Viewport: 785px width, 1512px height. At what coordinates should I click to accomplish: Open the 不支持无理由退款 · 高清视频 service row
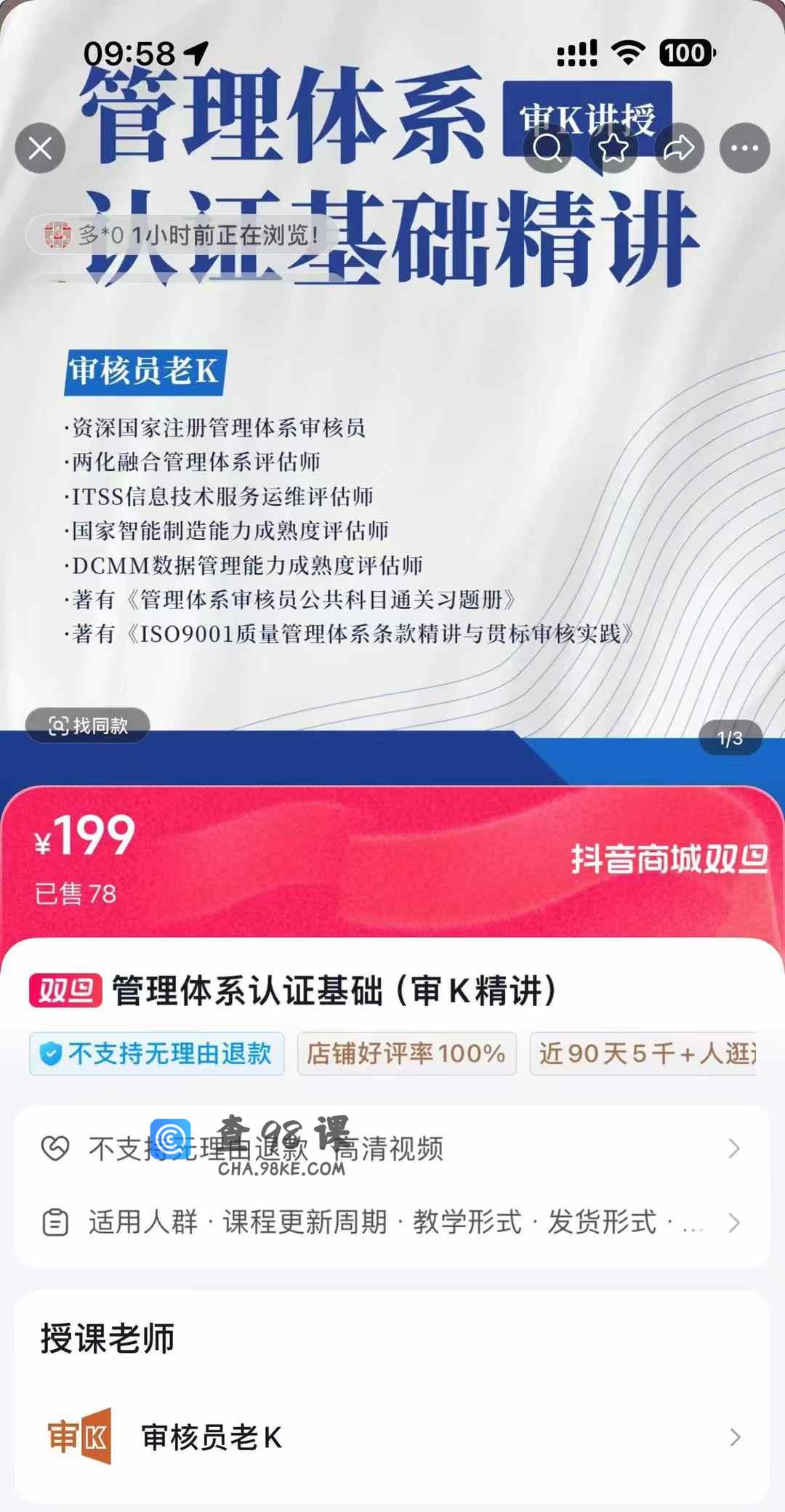point(392,1149)
